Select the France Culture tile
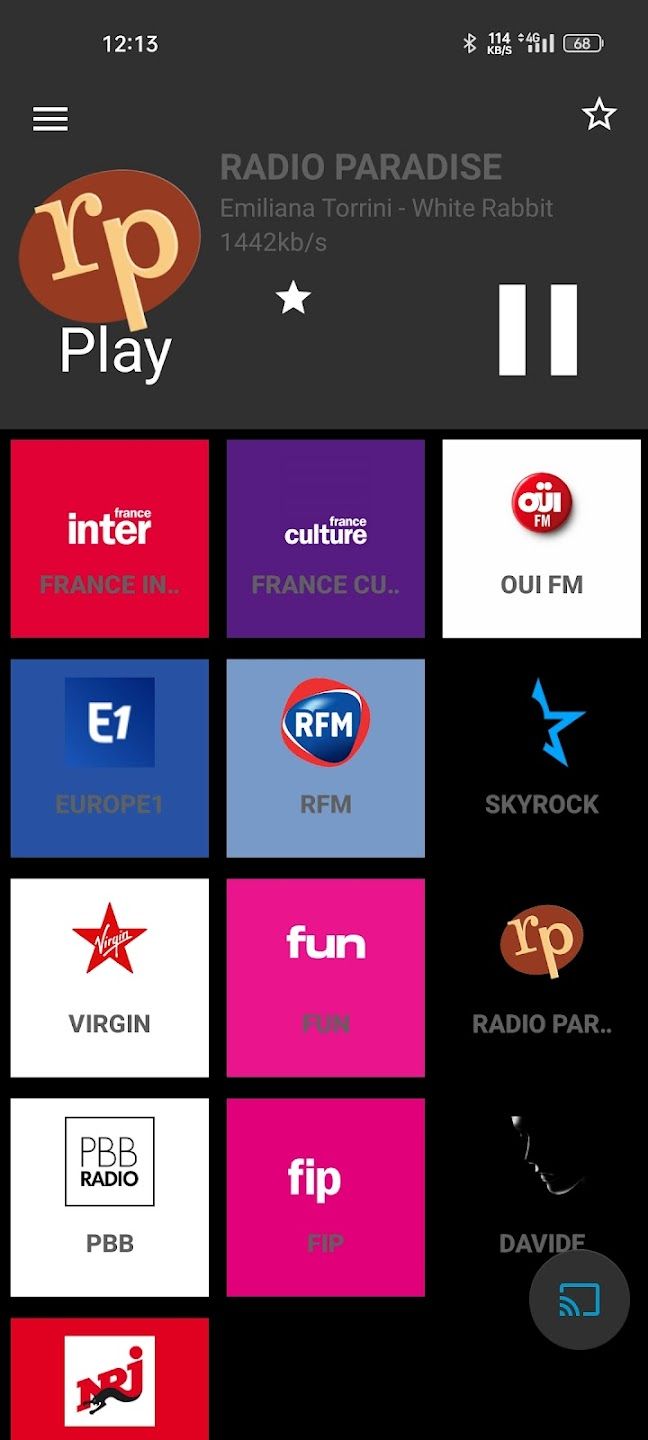The image size is (648, 1440). pyautogui.click(x=326, y=538)
